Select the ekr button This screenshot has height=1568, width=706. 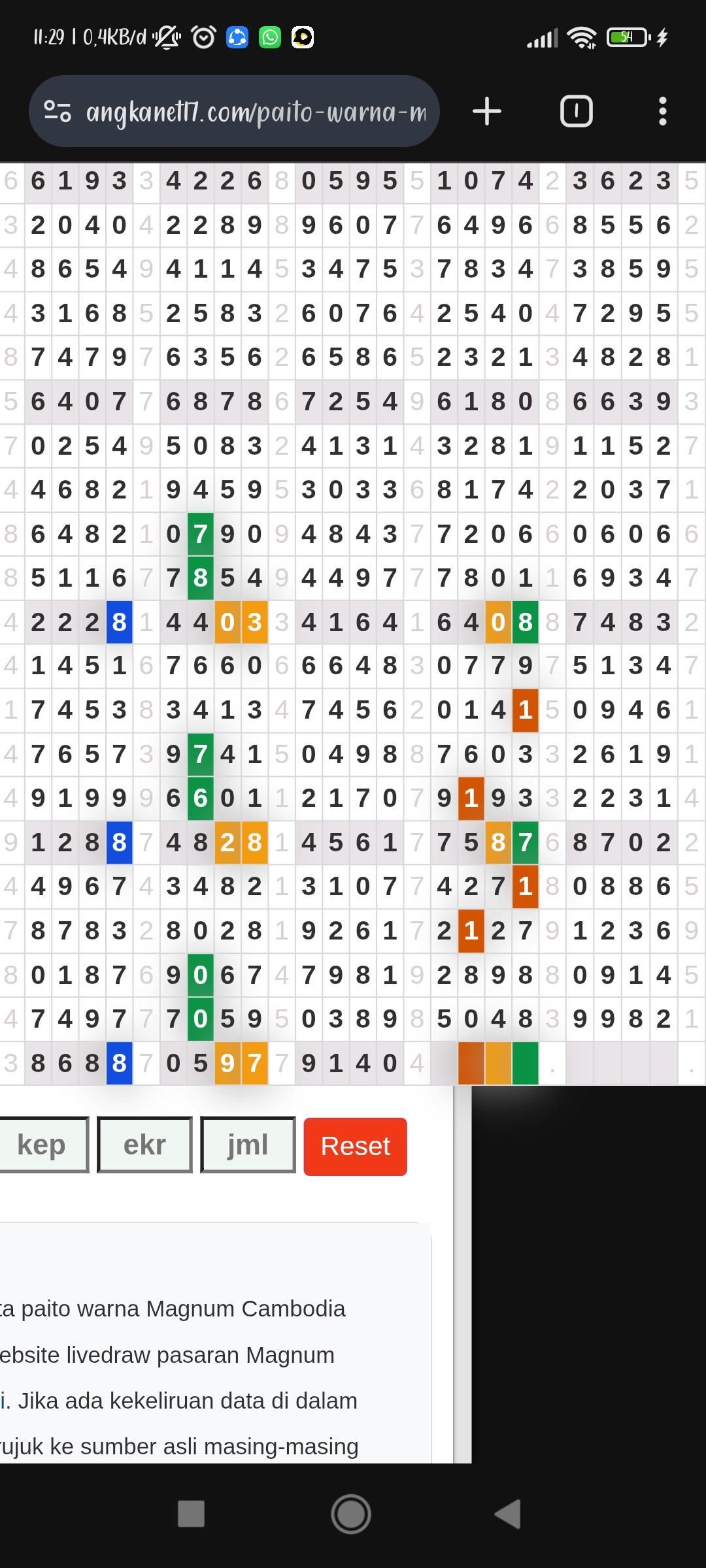144,1145
